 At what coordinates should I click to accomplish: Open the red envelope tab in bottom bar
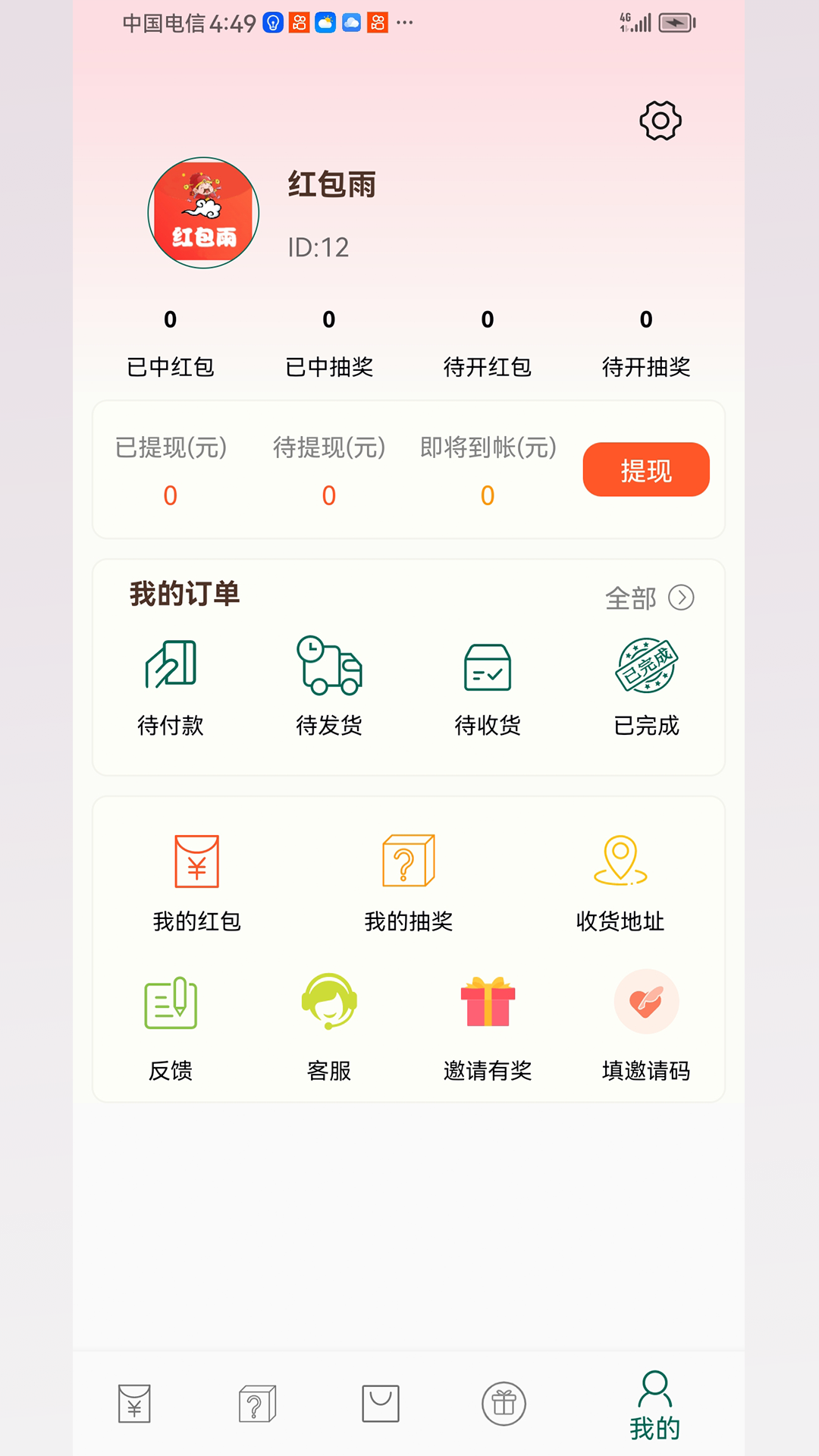(134, 1403)
